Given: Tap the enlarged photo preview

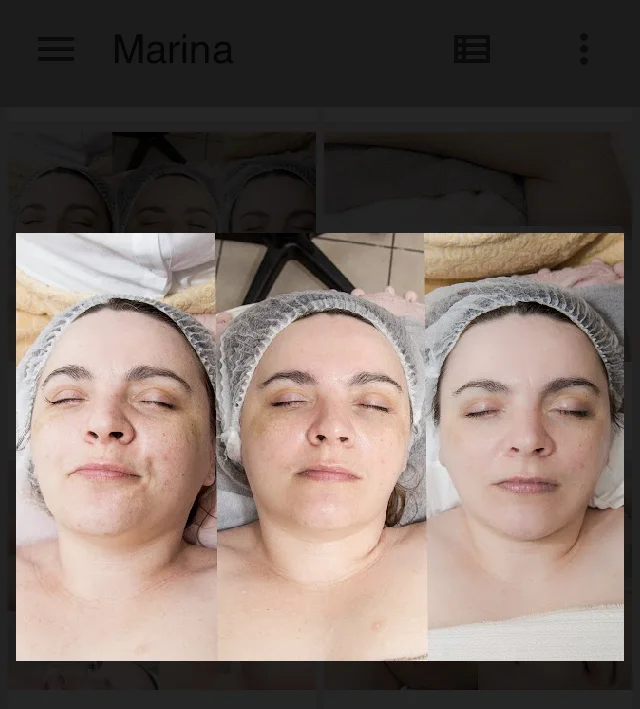Looking at the screenshot, I should 320,446.
